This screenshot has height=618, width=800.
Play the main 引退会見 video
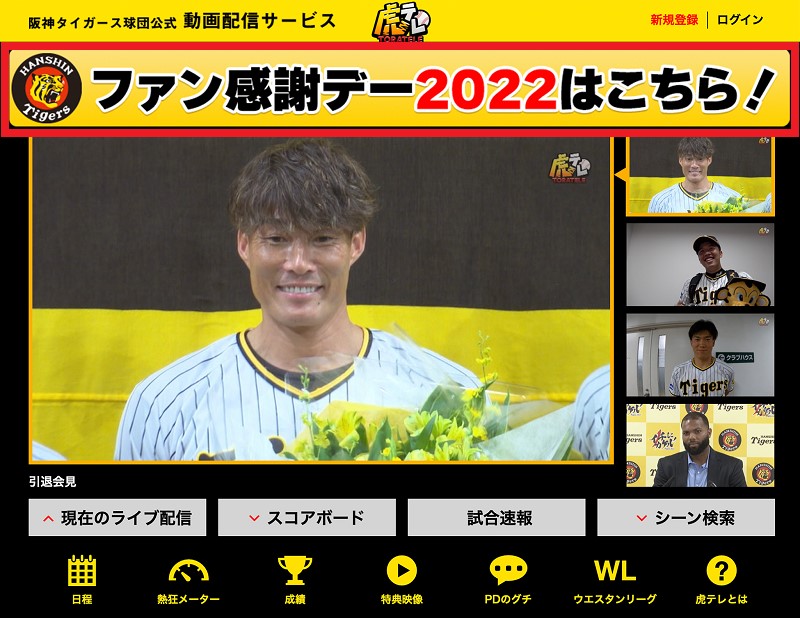coord(320,300)
